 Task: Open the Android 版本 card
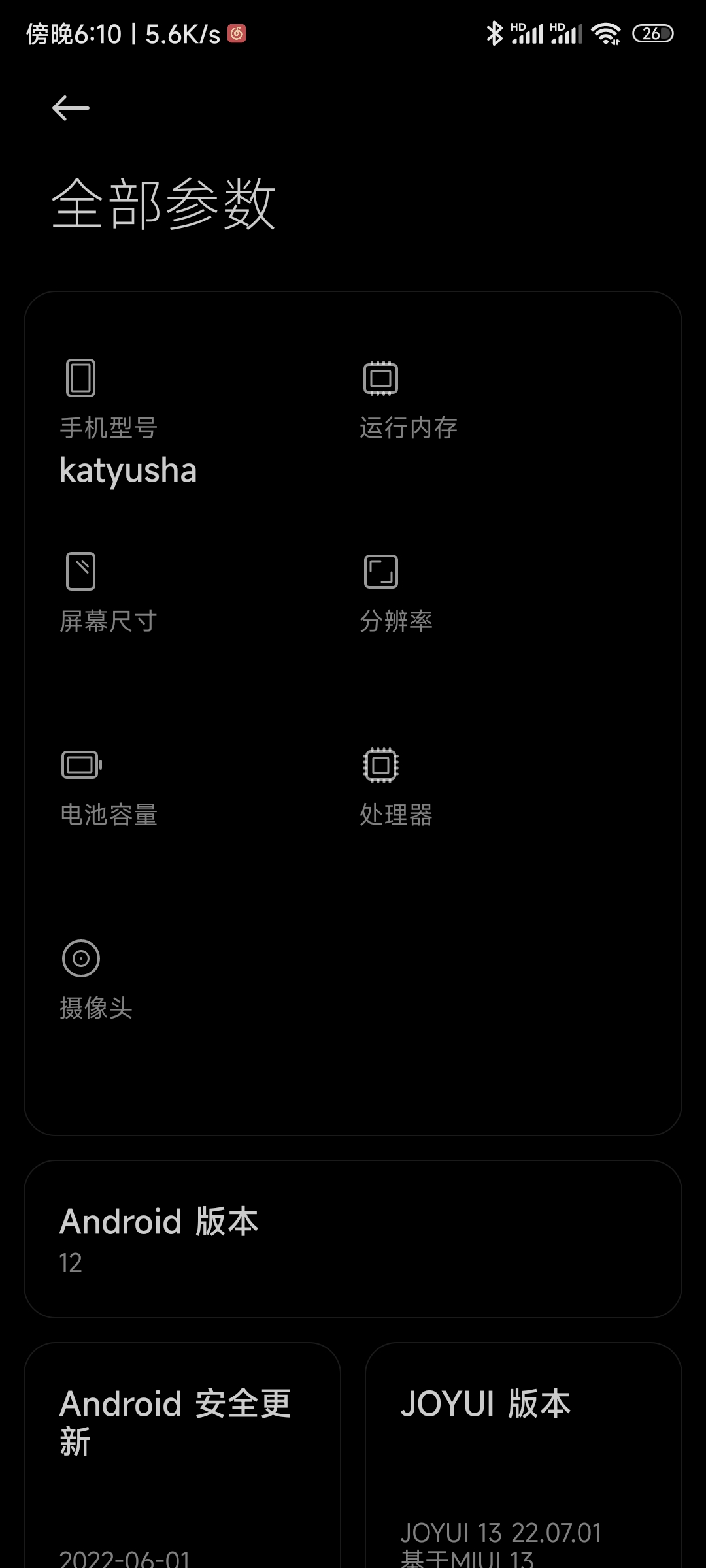(x=353, y=1239)
